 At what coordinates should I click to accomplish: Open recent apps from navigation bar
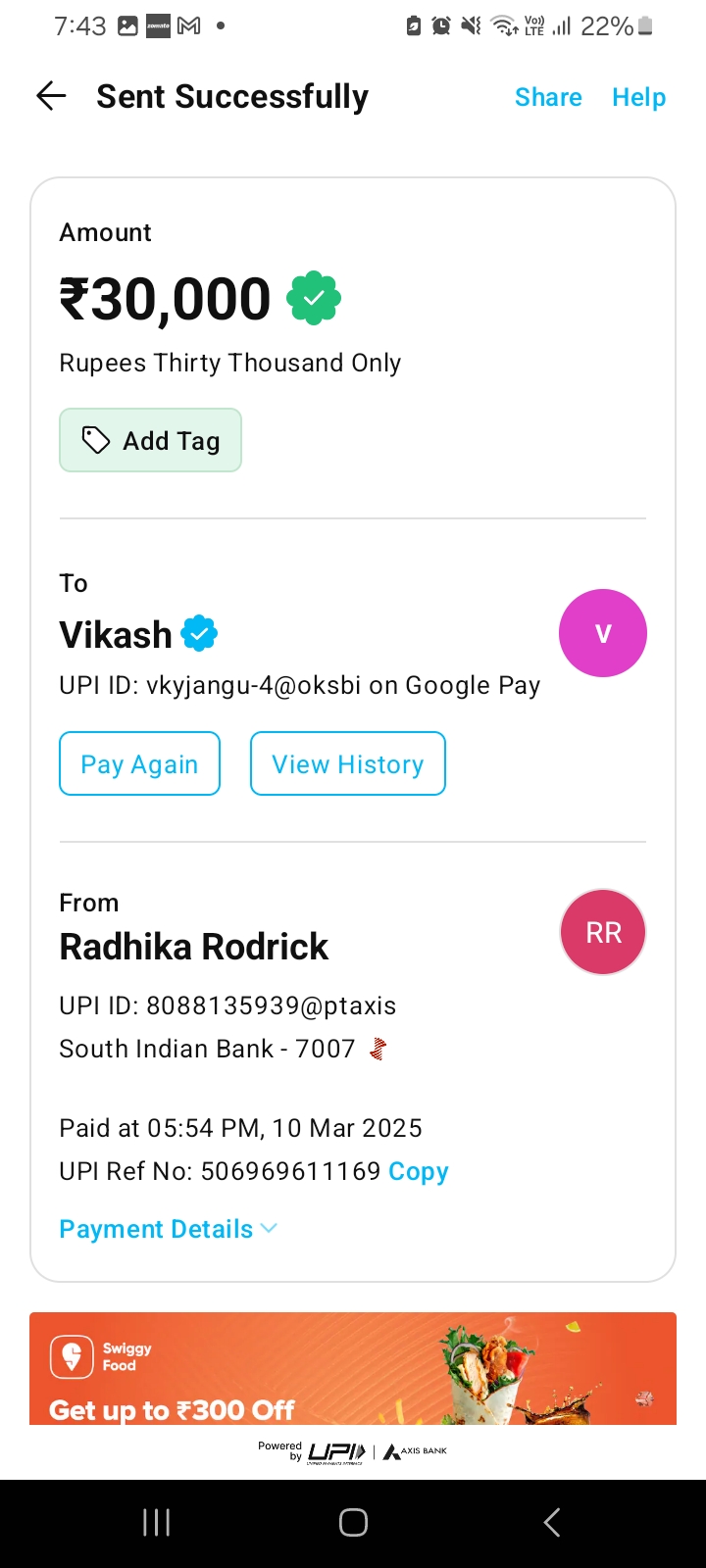coord(157,1522)
